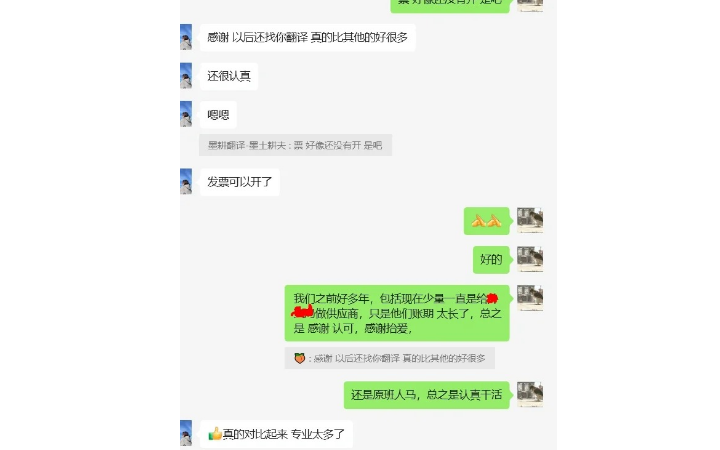The height and width of the screenshot is (450, 720).
Task: Tap own avatar beside "还是原班人马" message
Action: 530,394
